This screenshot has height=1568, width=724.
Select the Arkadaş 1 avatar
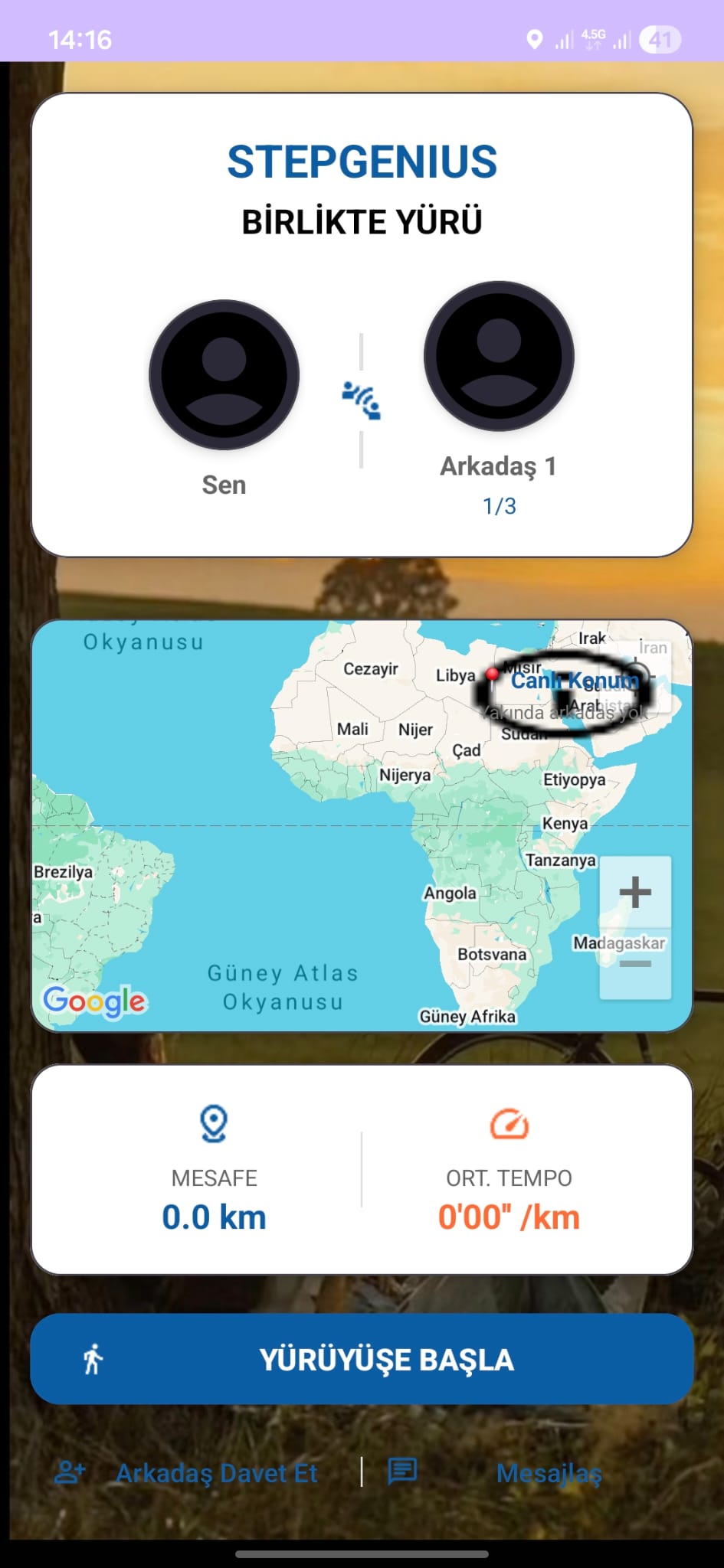pyautogui.click(x=499, y=356)
